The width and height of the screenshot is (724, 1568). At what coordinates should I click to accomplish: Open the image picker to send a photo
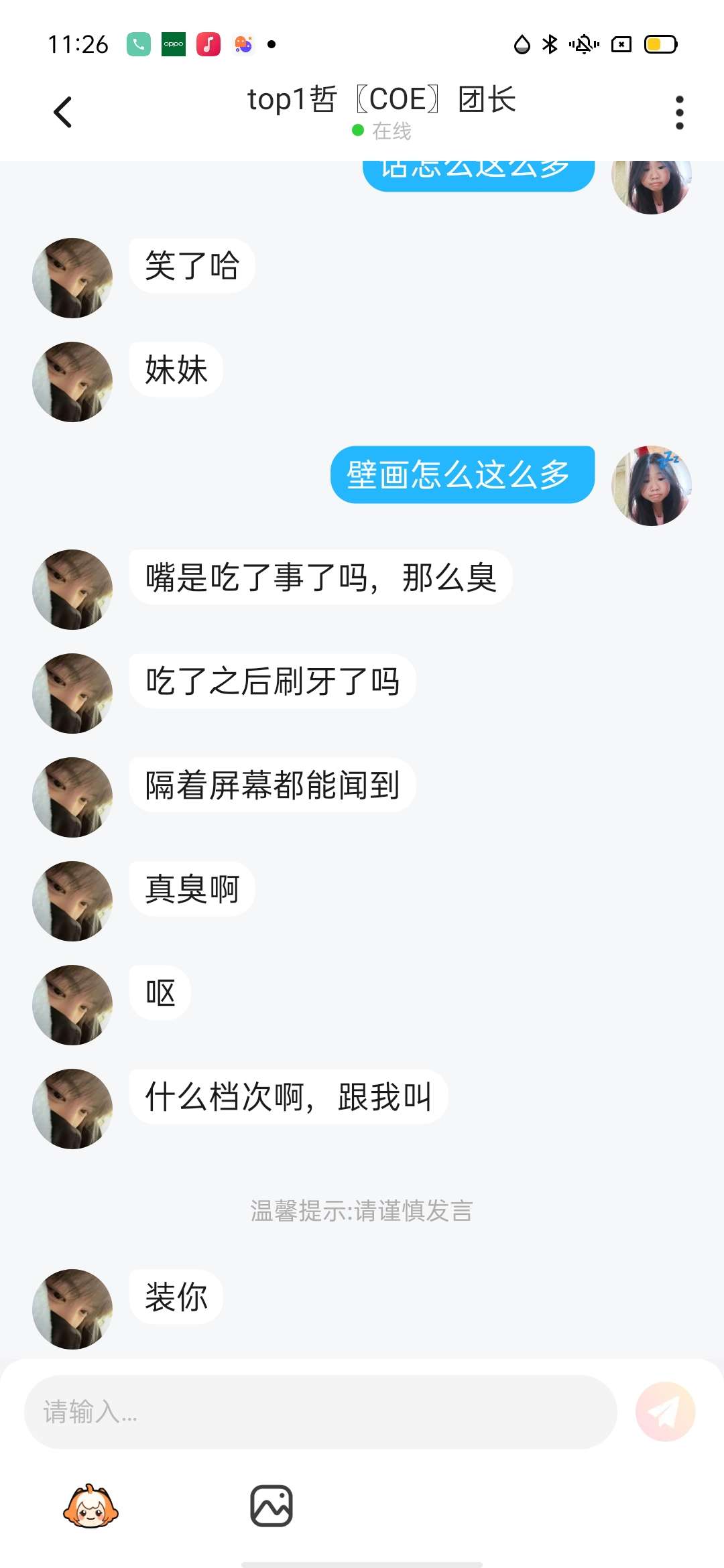coord(271,1506)
